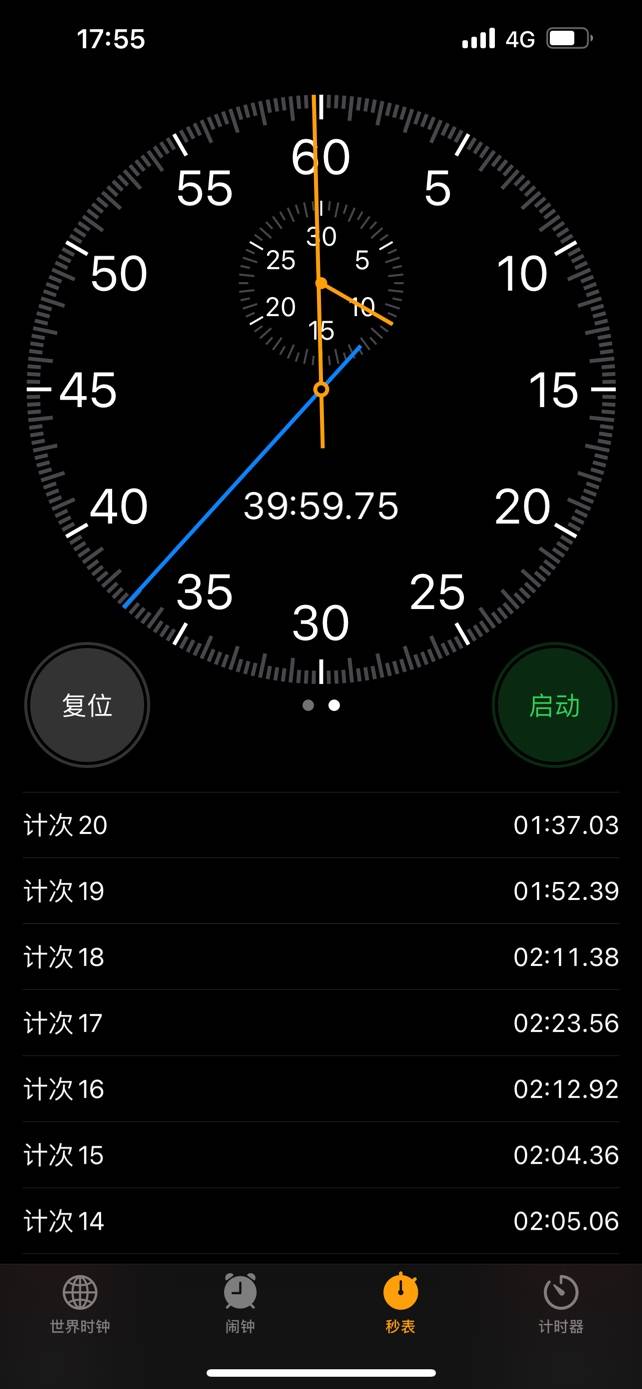
Task: Start the stopwatch with 启动
Action: click(555, 705)
